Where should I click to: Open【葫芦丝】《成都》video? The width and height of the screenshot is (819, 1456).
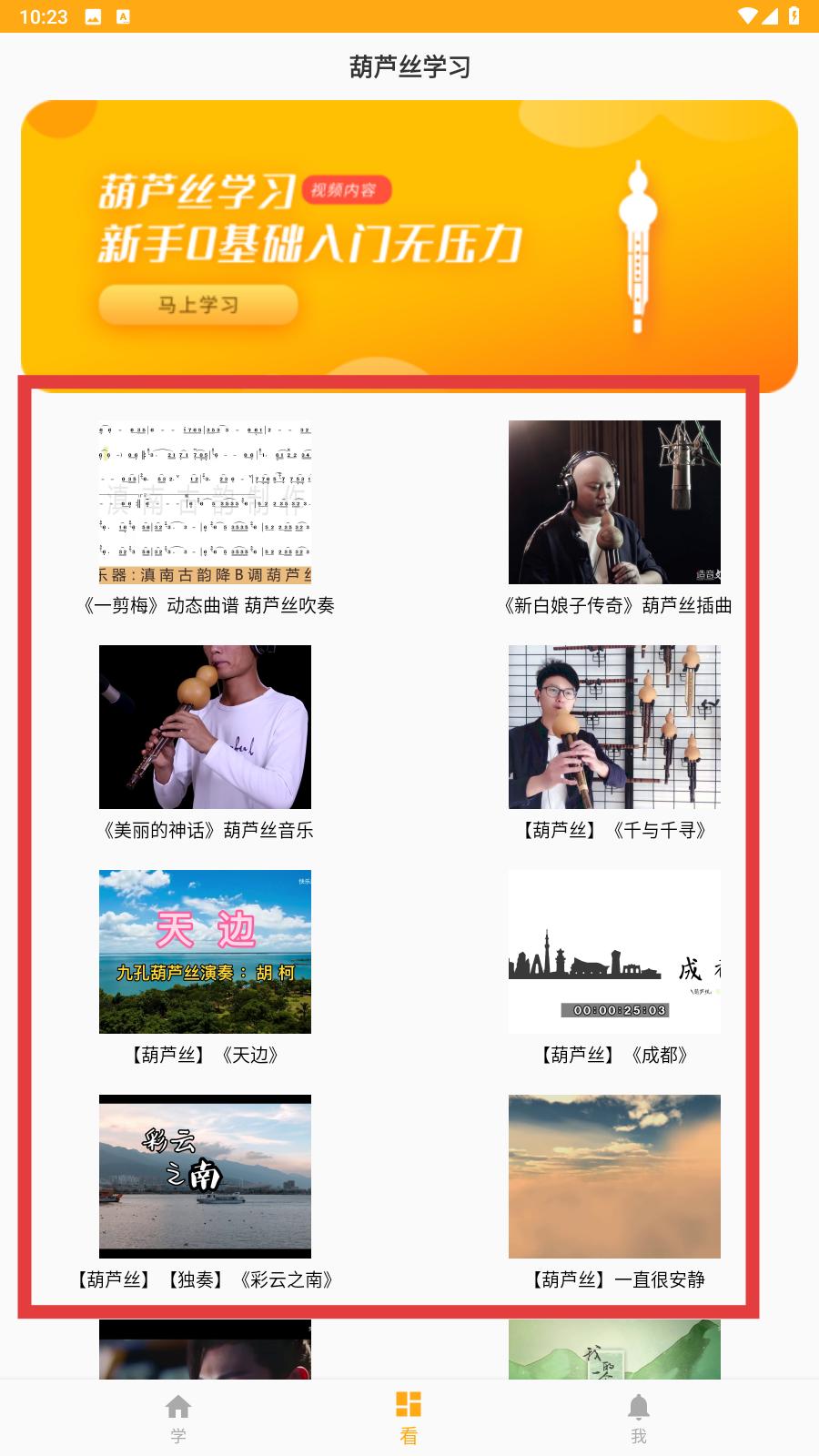(x=614, y=952)
